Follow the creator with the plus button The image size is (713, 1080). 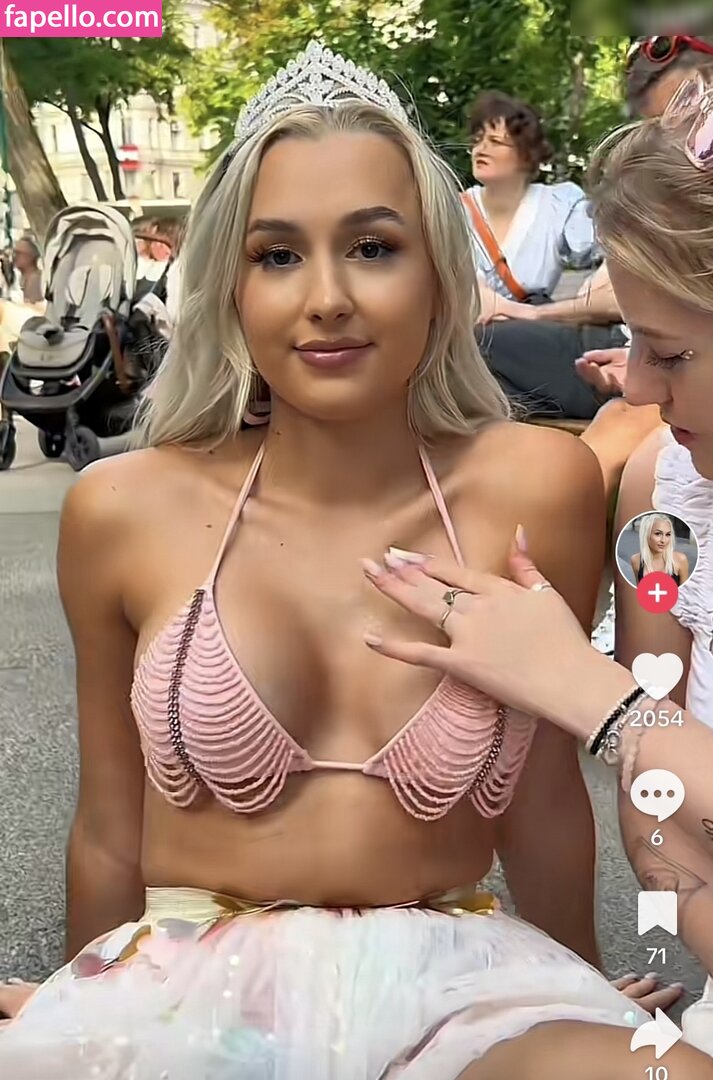657,592
